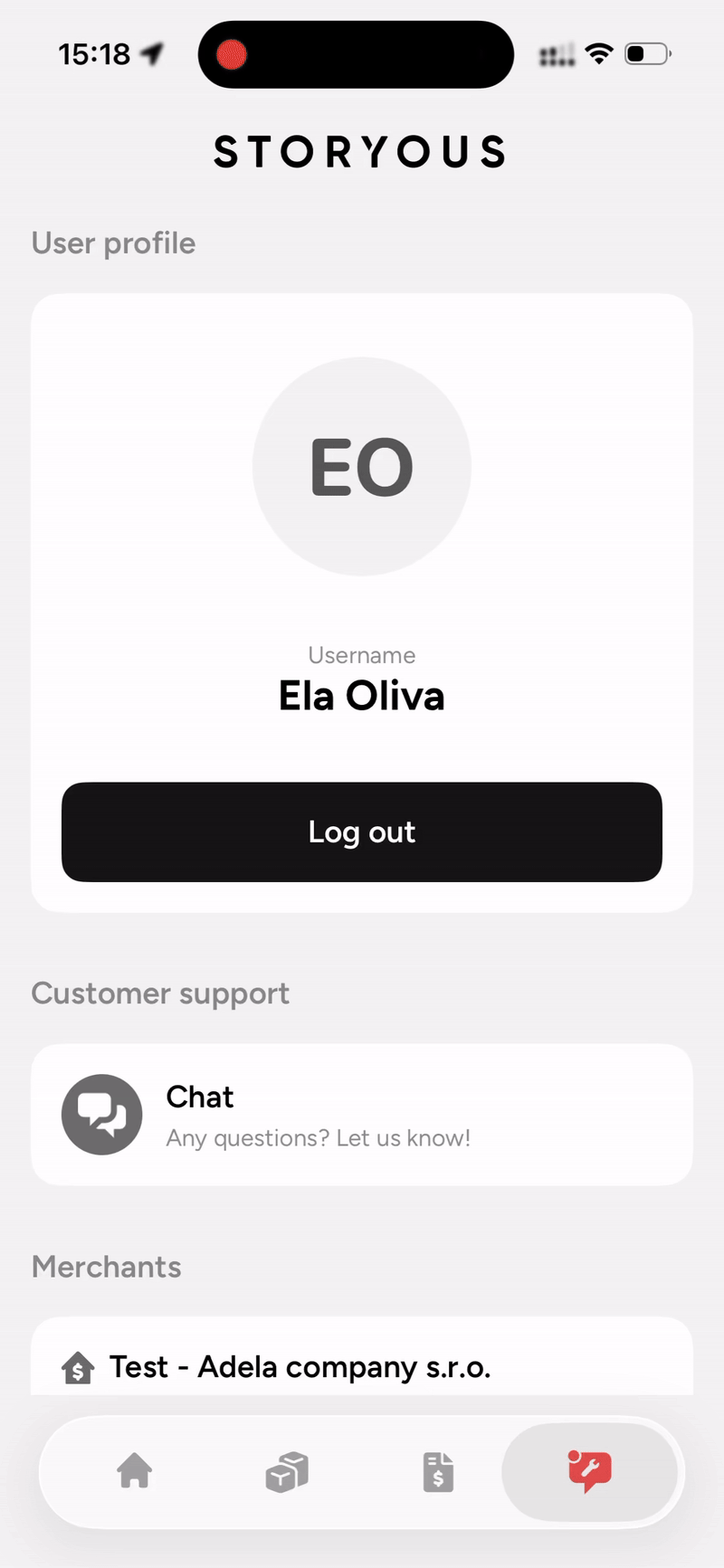This screenshot has width=724, height=1568.
Task: Select merchant Test - Adela company s.r.o.
Action: pos(300,1366)
